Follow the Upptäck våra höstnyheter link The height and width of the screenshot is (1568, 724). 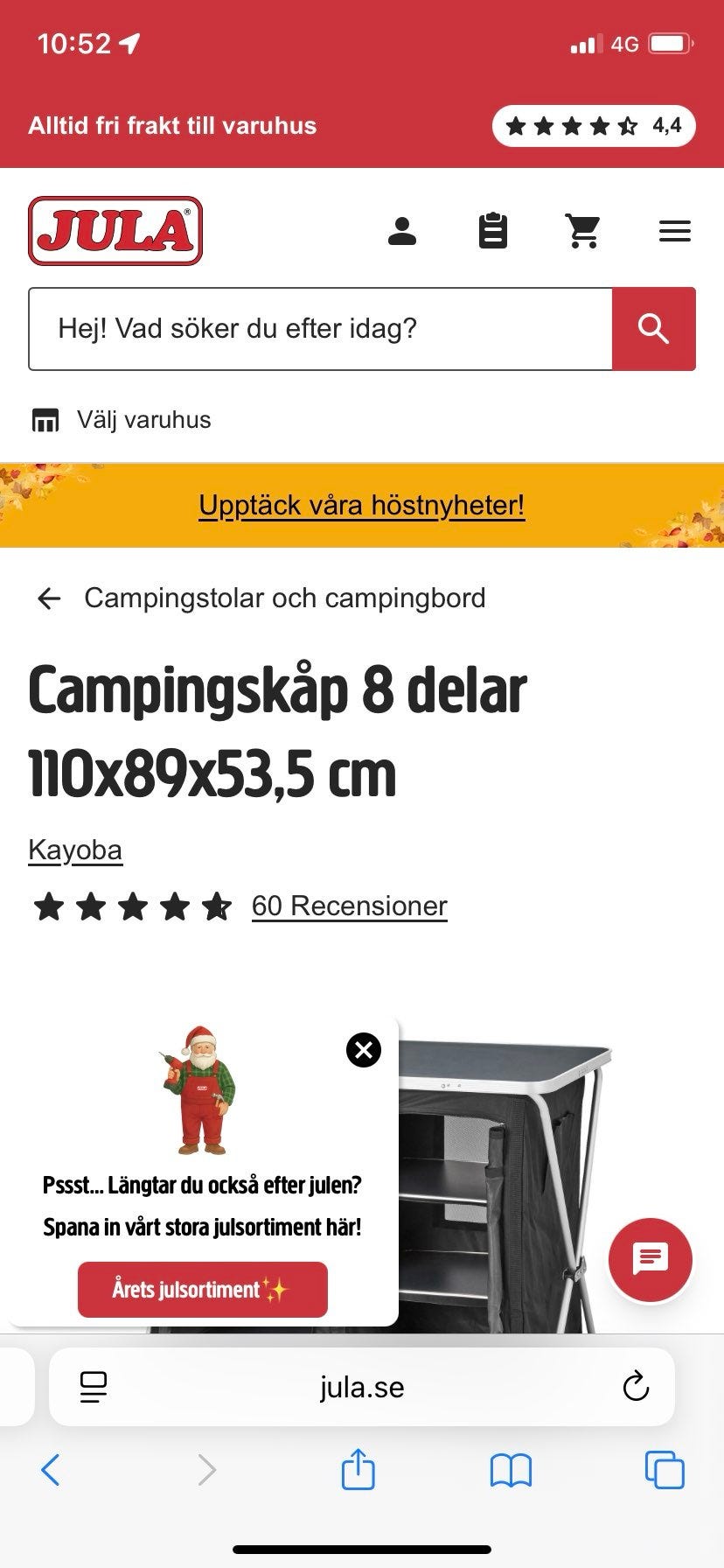point(362,505)
